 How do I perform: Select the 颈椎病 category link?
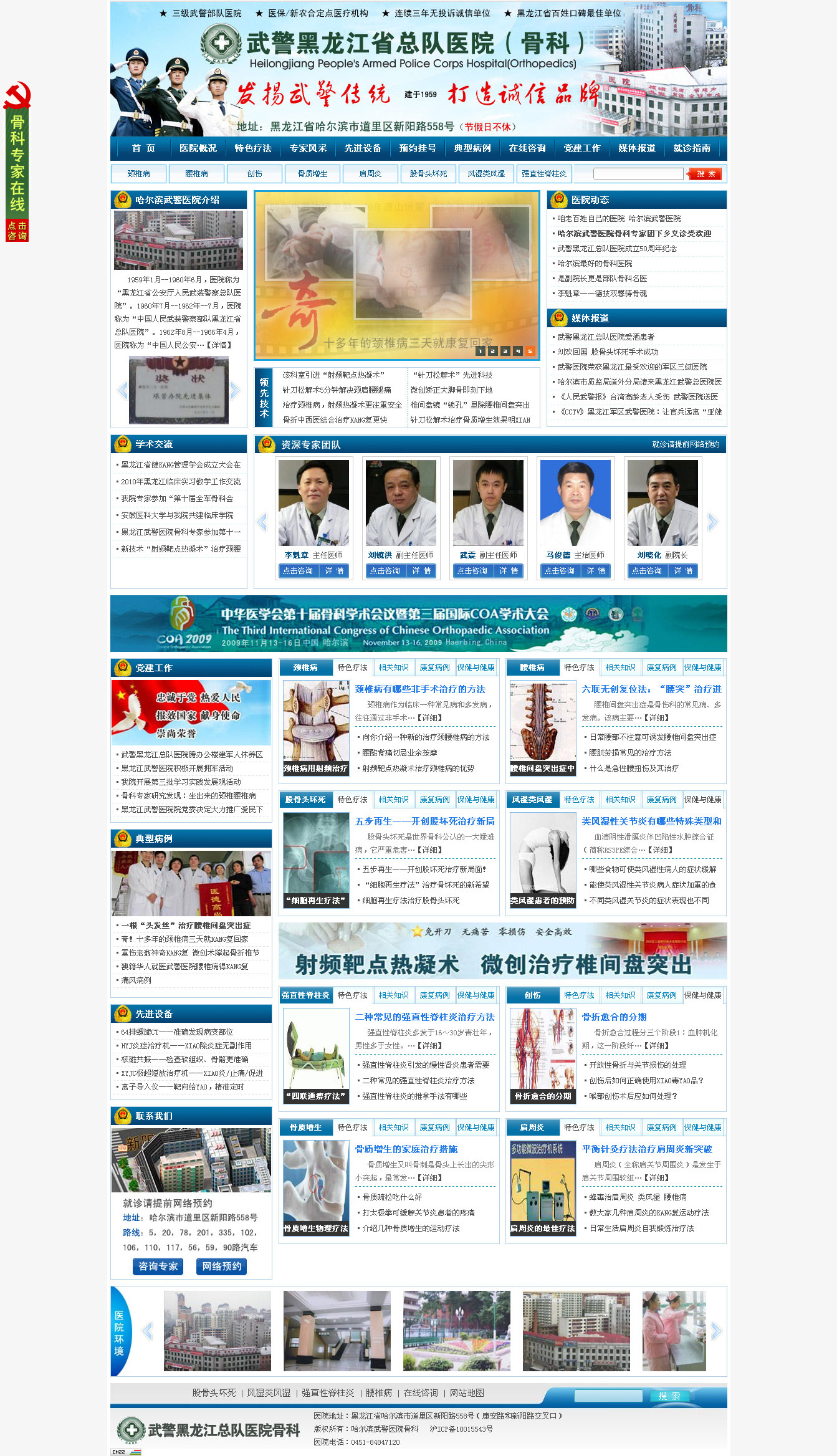(x=138, y=174)
